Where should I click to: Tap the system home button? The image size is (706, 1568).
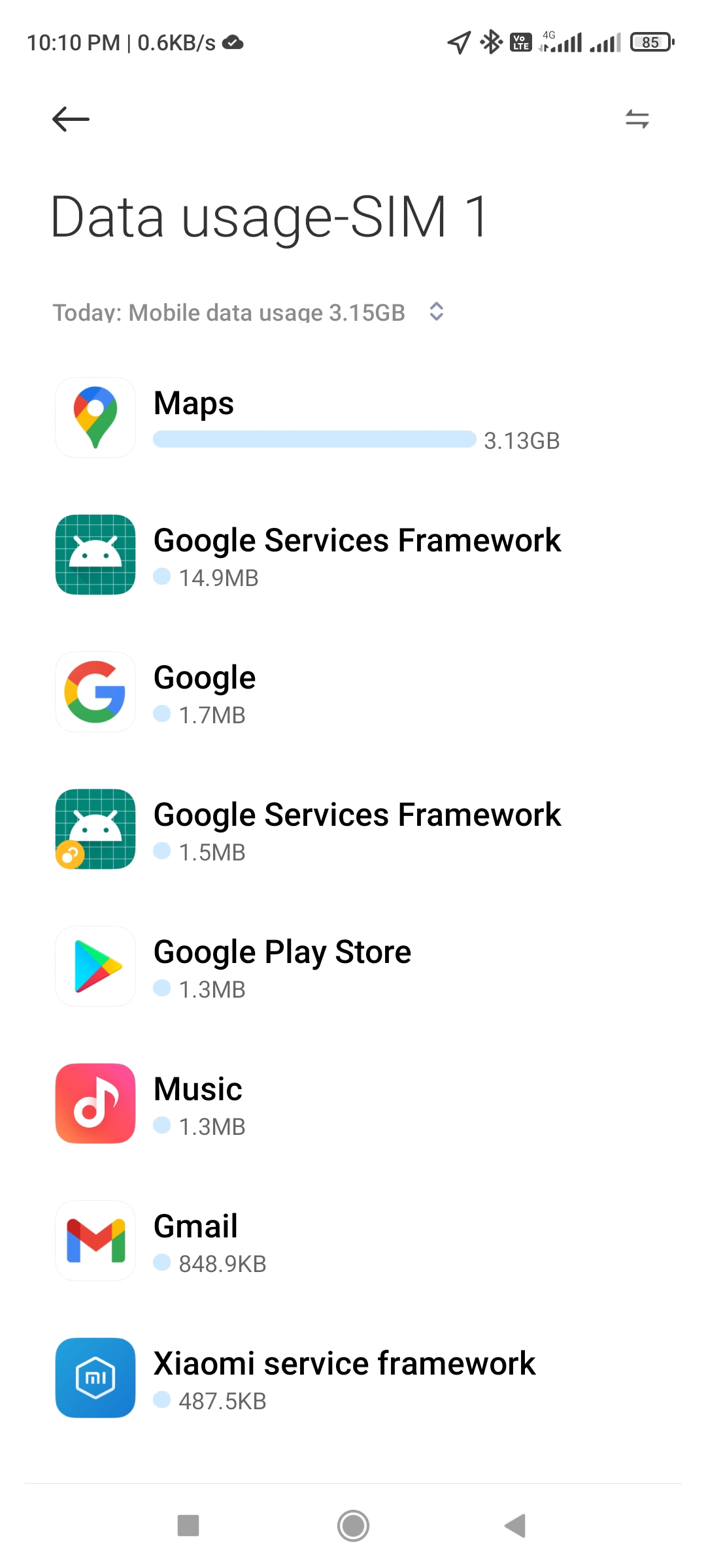point(353,1526)
